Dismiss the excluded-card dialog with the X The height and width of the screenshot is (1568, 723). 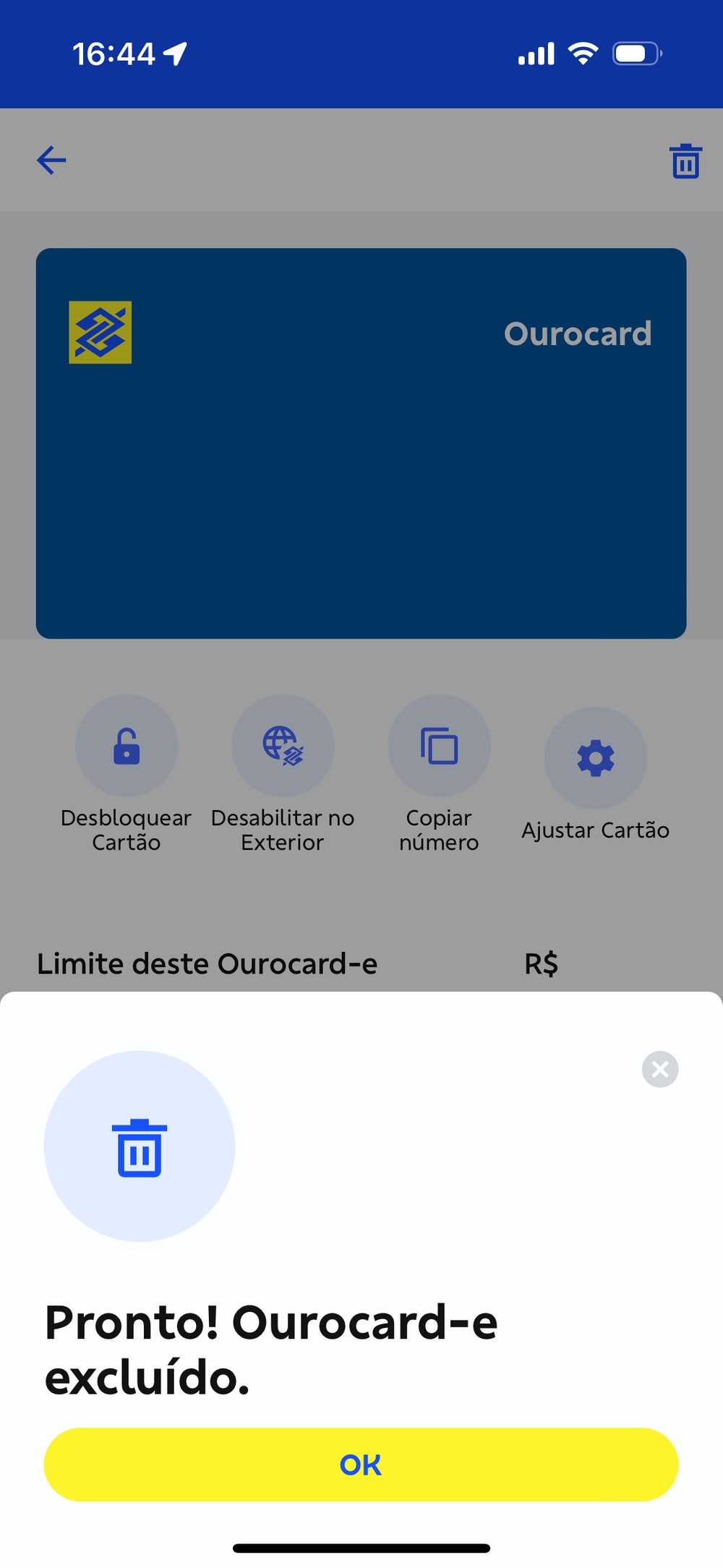click(x=659, y=1069)
